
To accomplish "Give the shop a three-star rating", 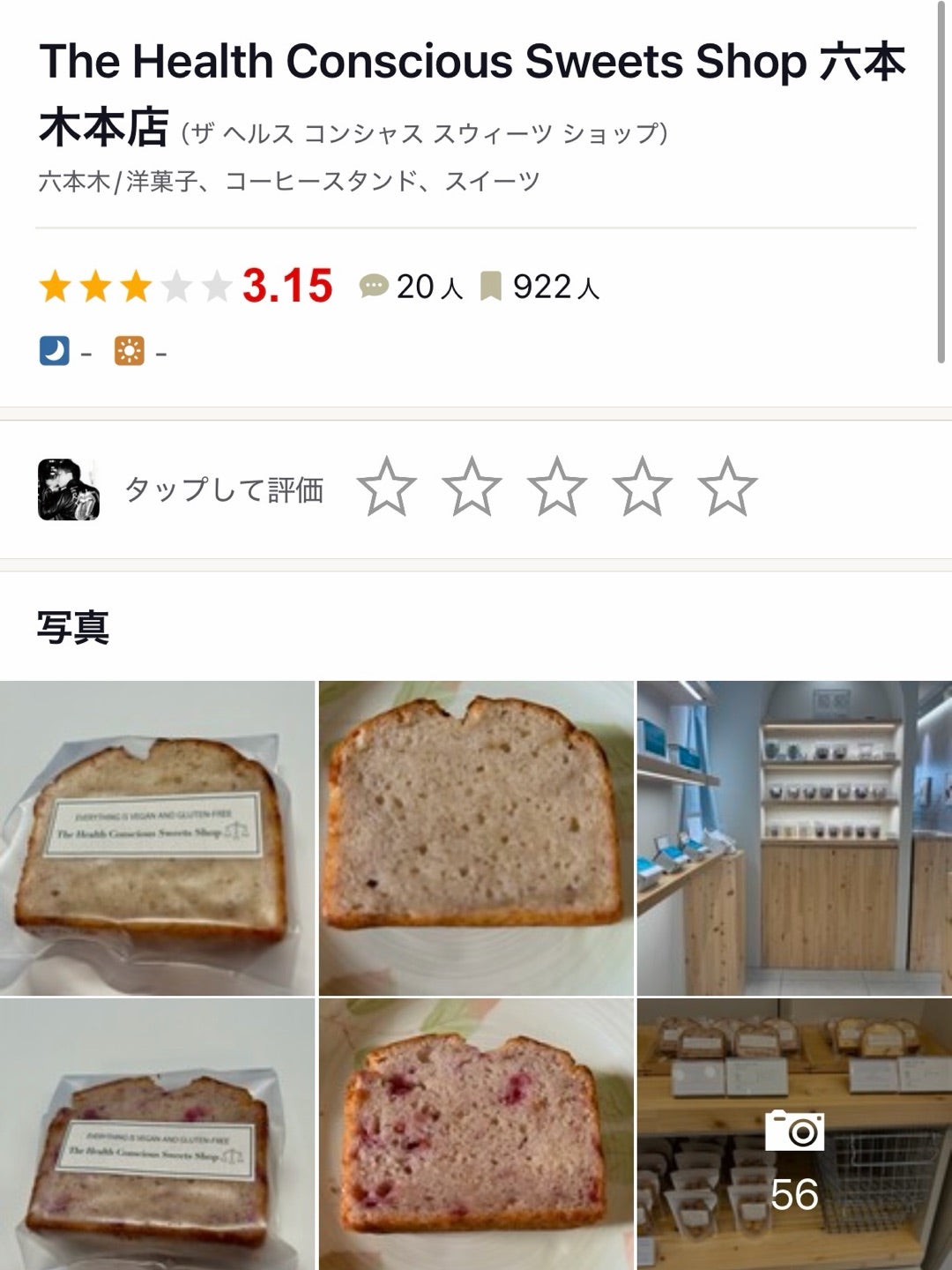I will tap(557, 486).
